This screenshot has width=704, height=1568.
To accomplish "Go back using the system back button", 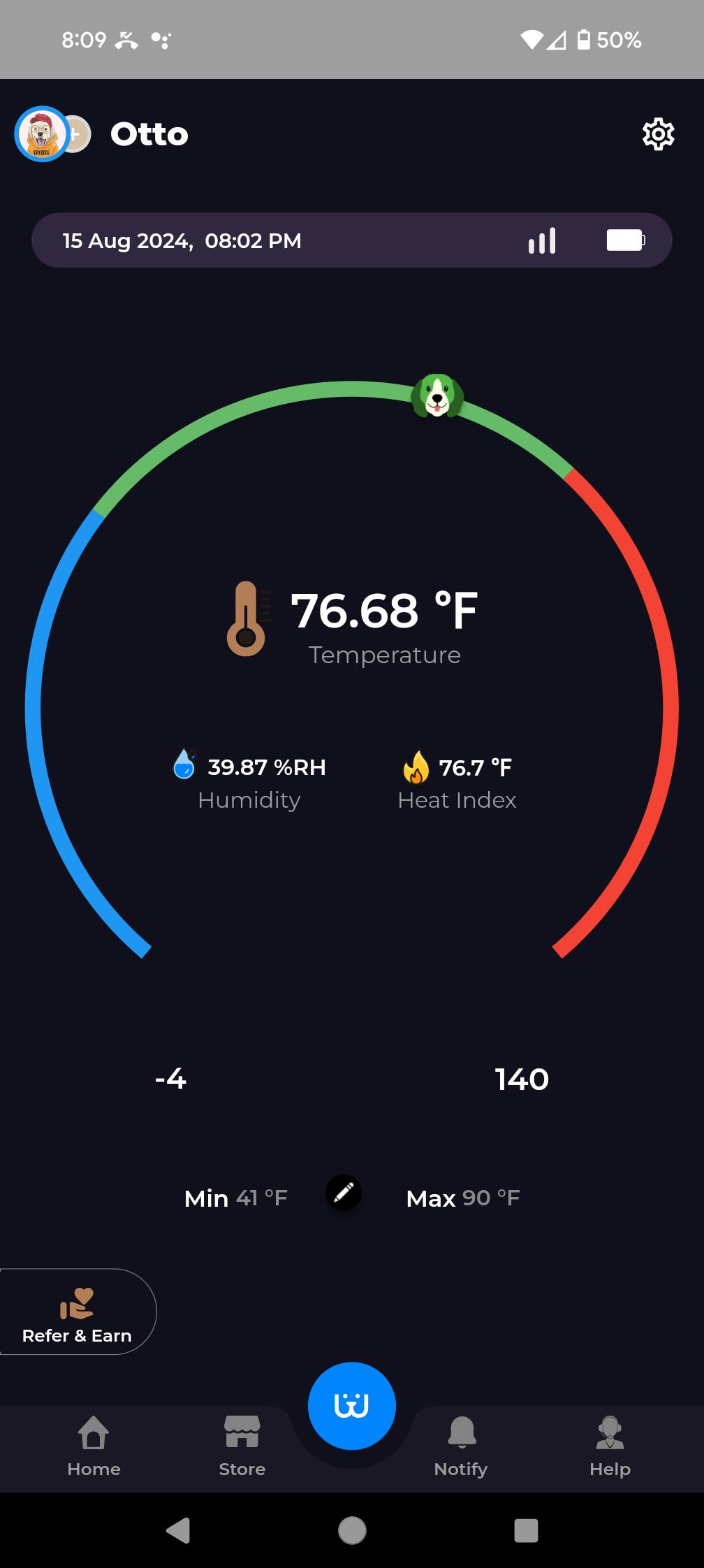I will point(179,1530).
